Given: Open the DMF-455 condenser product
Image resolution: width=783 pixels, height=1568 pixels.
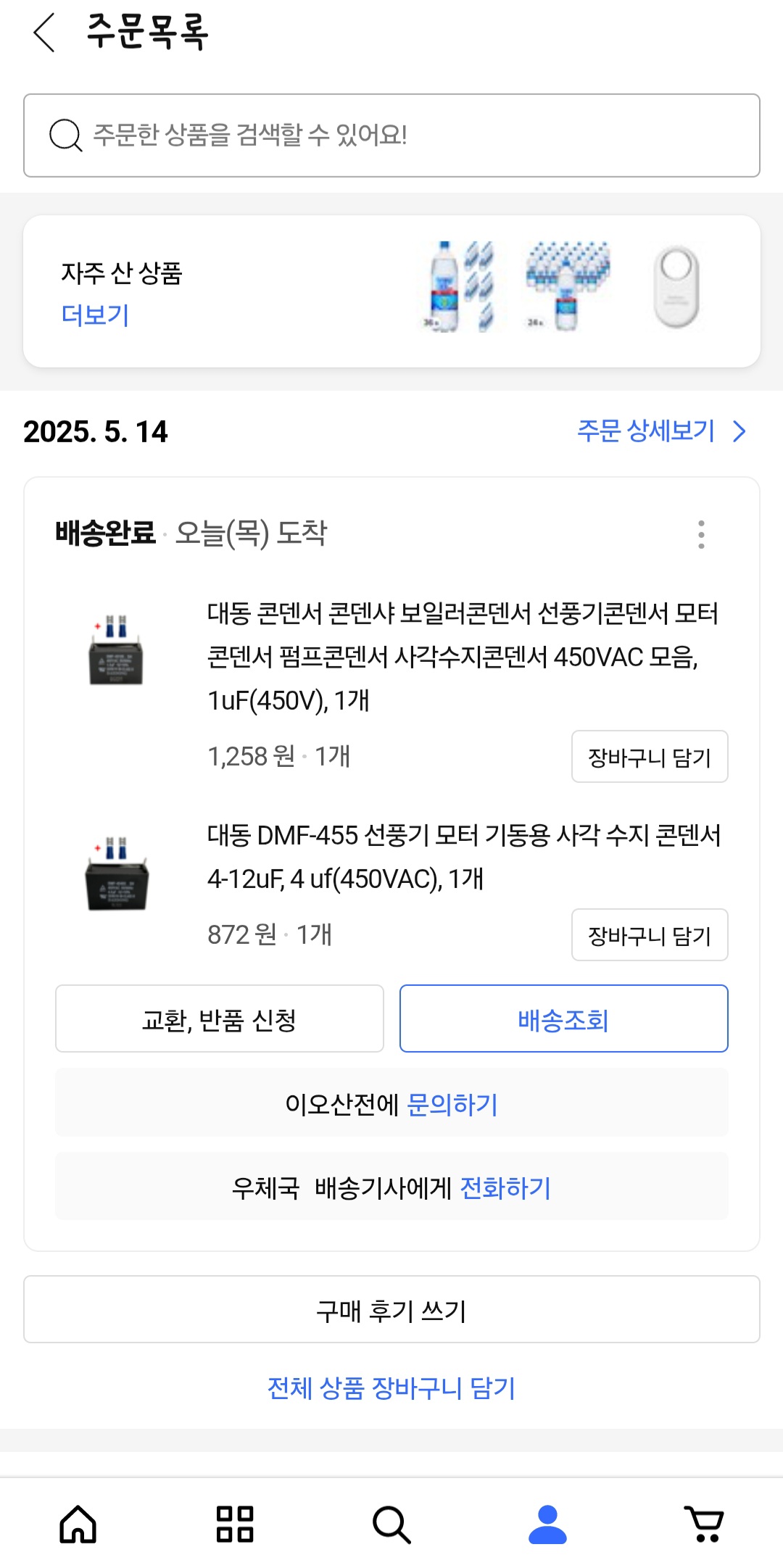Looking at the screenshot, I should tap(464, 857).
